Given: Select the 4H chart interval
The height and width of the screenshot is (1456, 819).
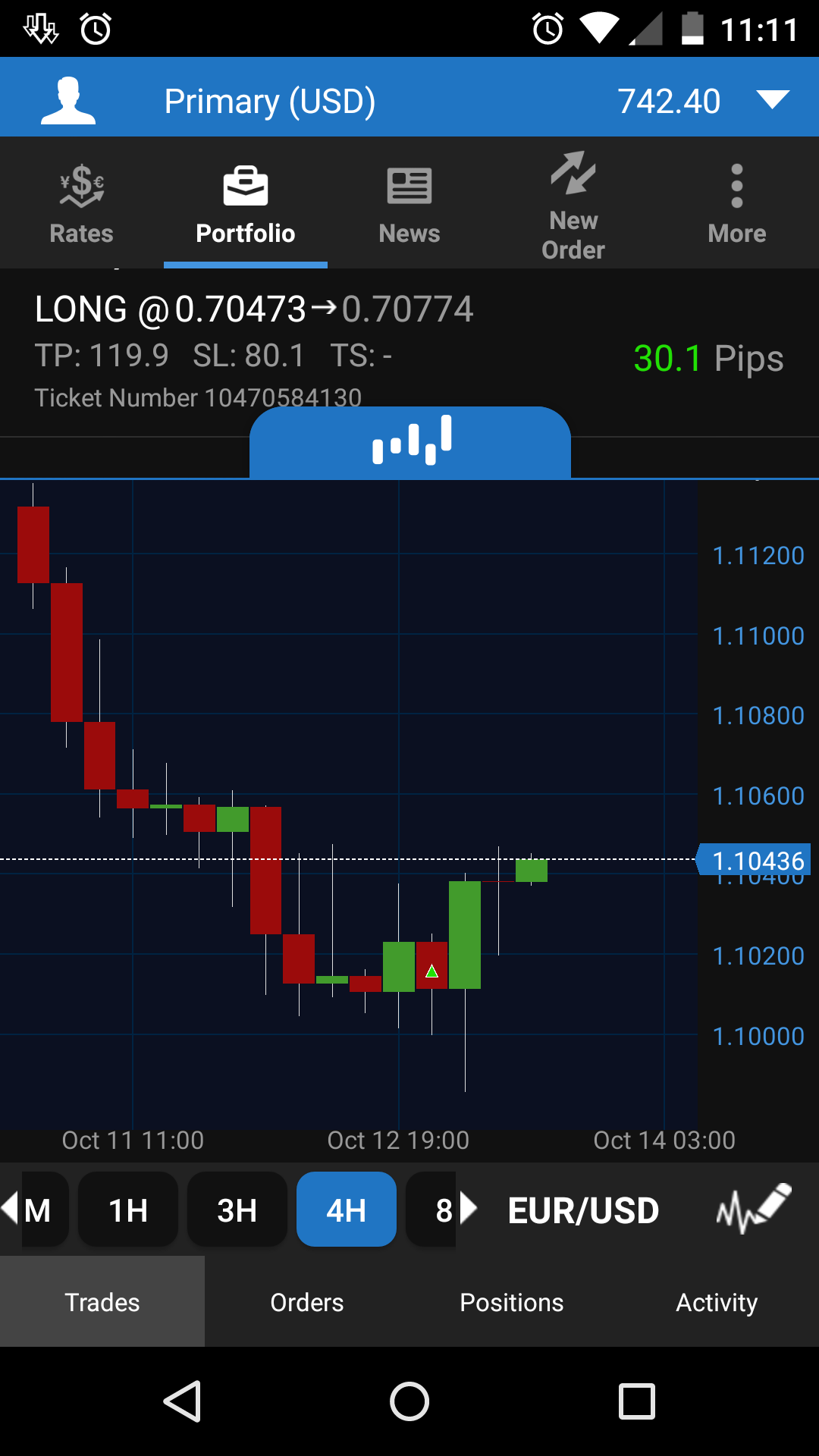Looking at the screenshot, I should (347, 1210).
